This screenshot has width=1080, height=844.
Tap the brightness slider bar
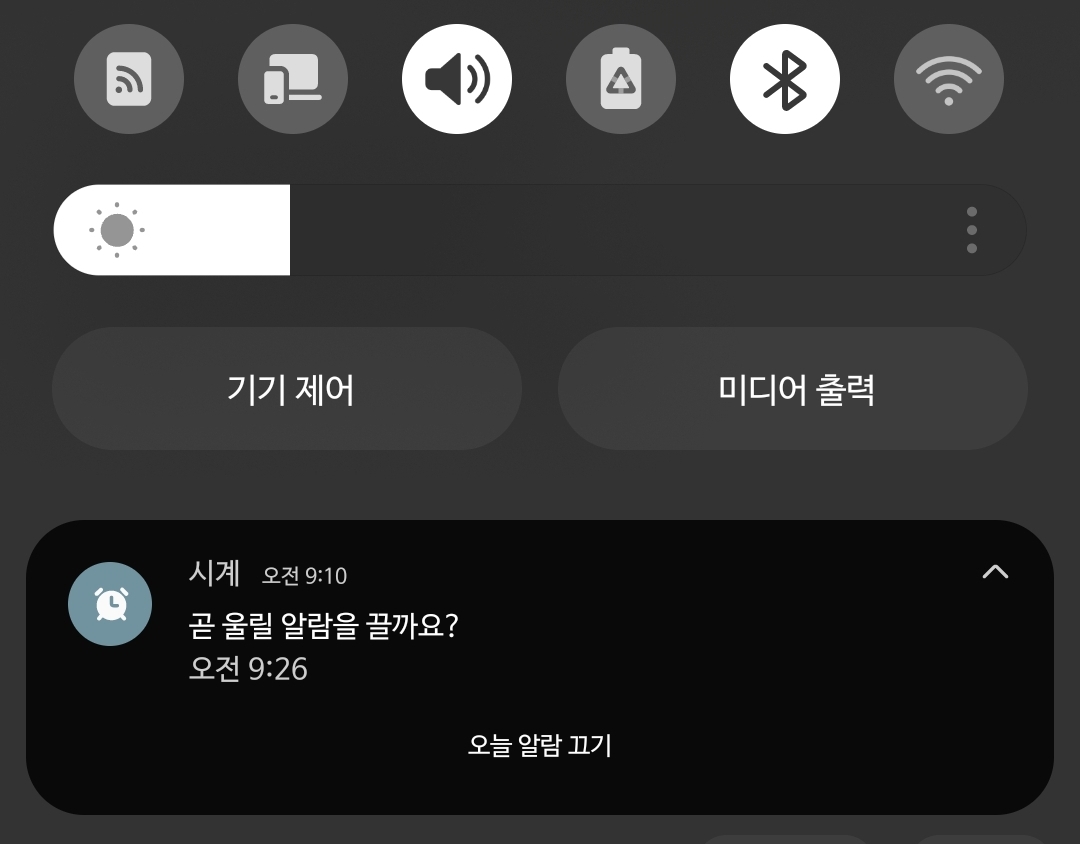540,230
